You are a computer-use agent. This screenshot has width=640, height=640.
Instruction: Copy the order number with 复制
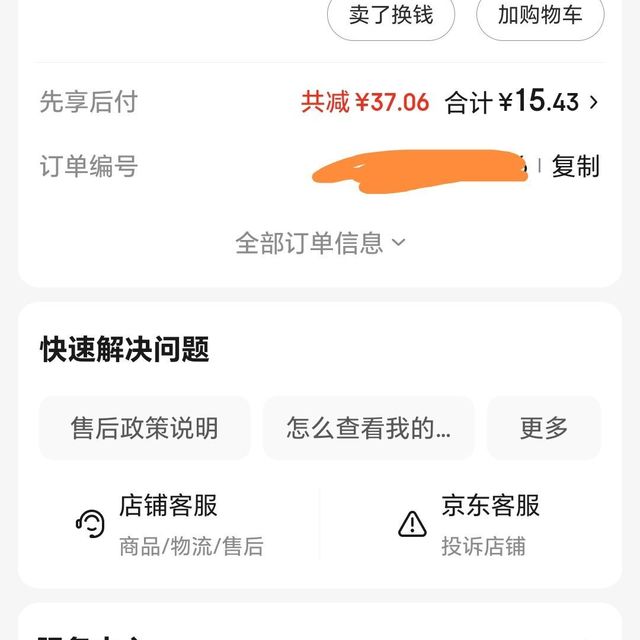575,167
